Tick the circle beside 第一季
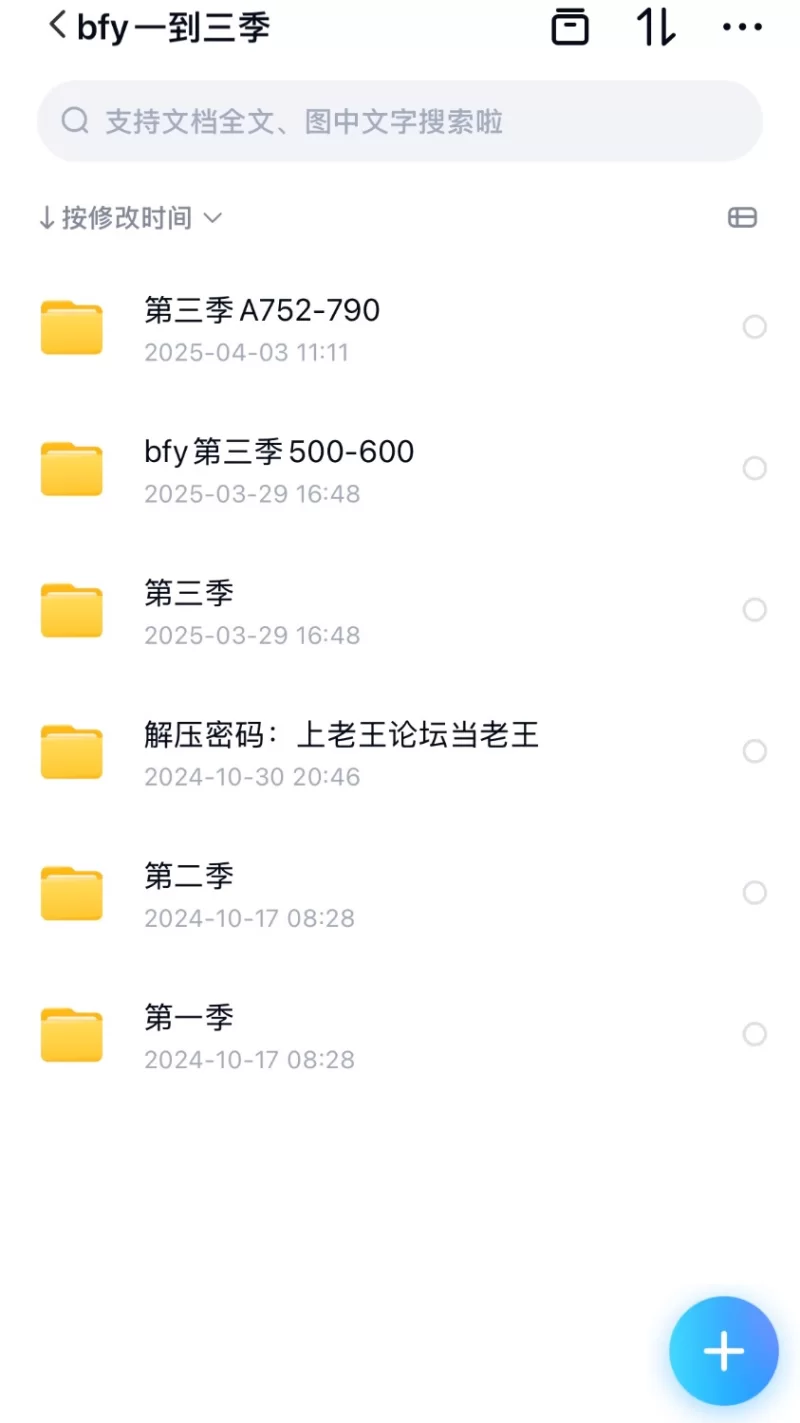This screenshot has height=1423, width=800. (755, 1034)
